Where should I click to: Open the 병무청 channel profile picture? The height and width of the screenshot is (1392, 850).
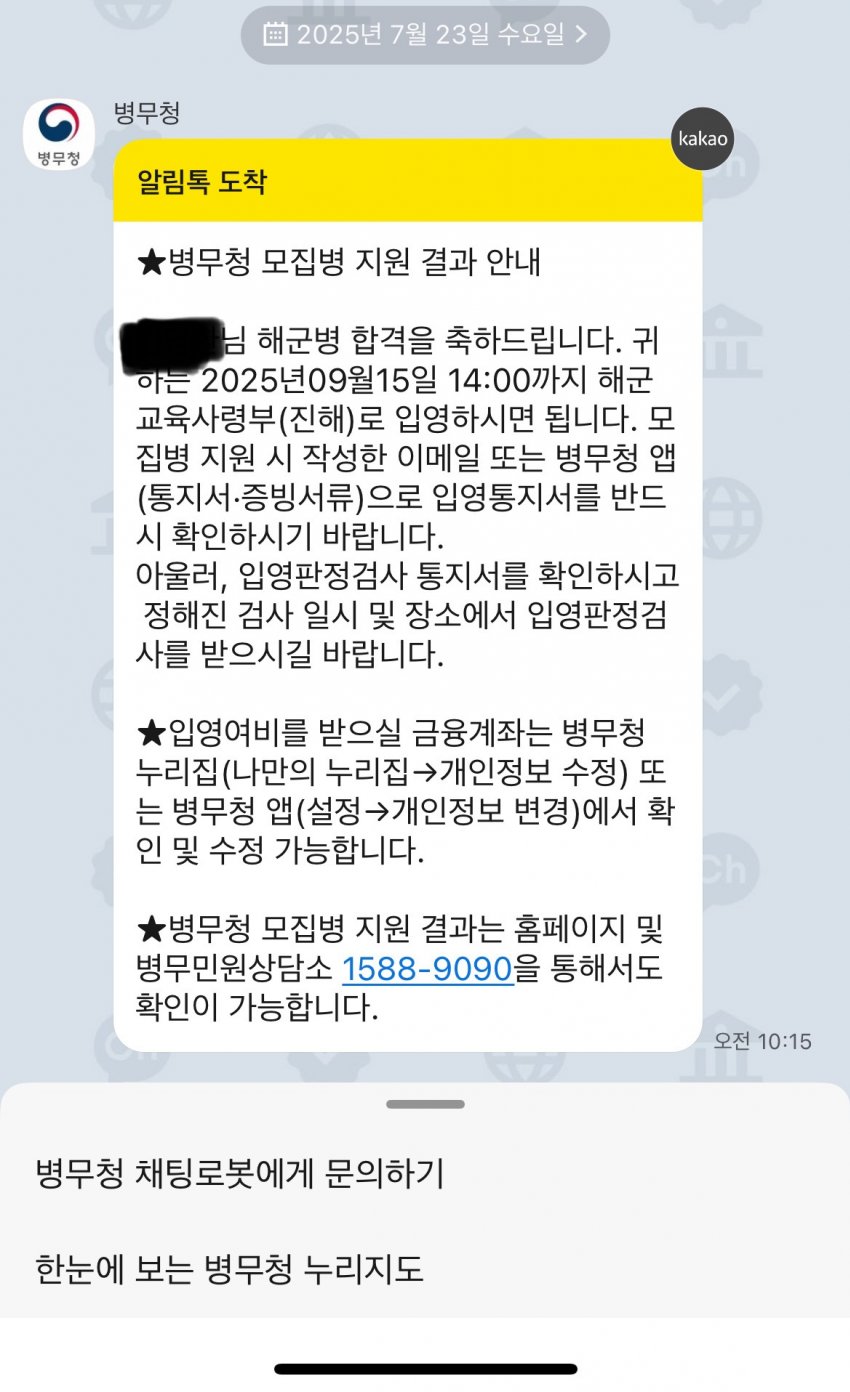point(59,134)
